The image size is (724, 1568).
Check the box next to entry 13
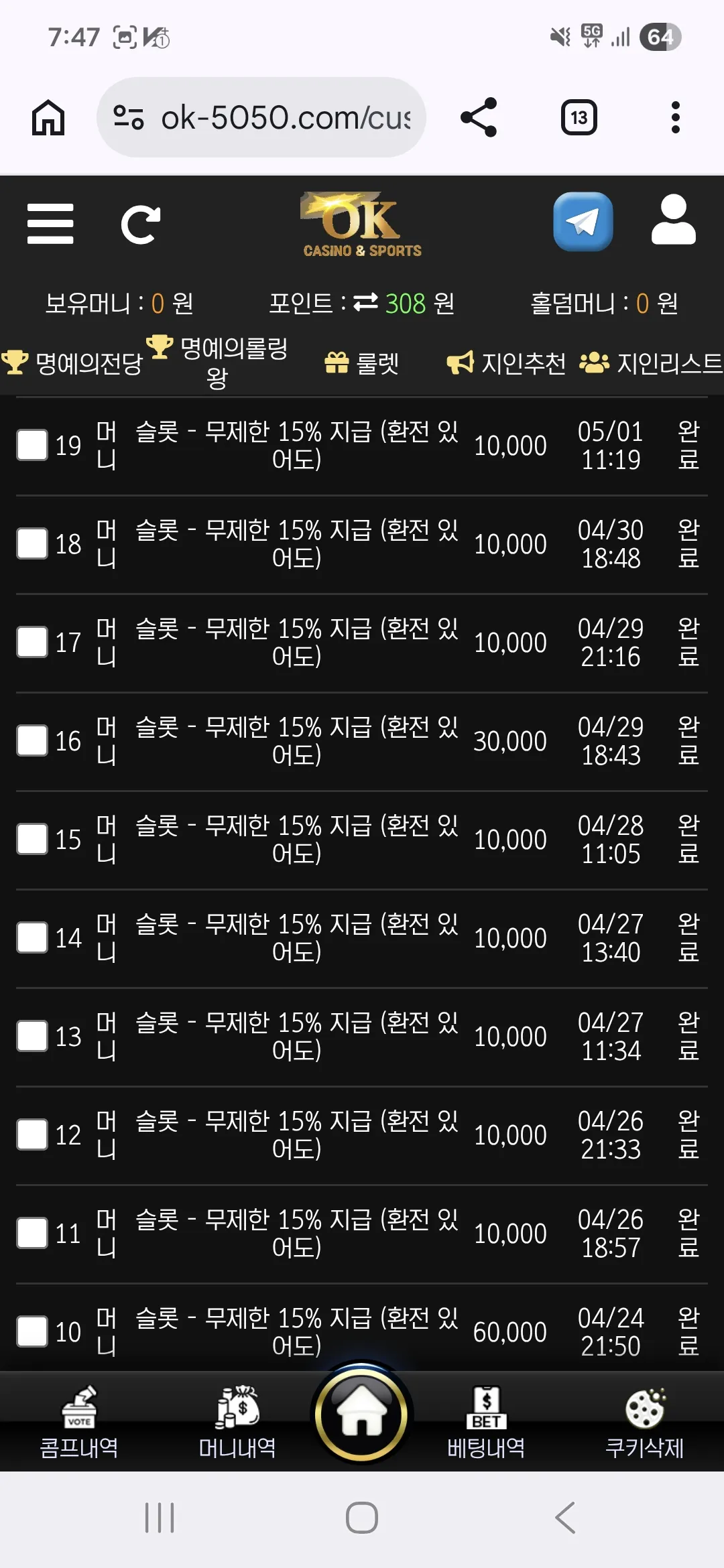coord(32,1036)
